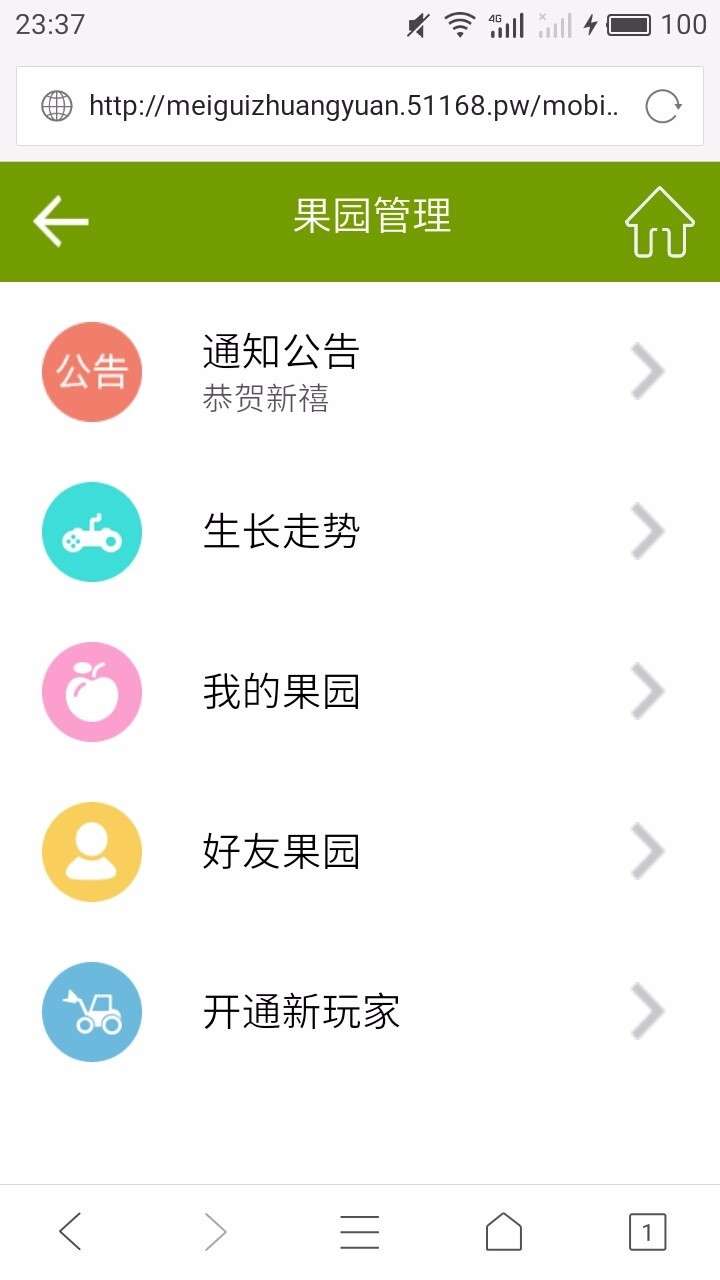Select the tractor icon beside 开通新玩家
Viewport: 720px width, 1280px height.
click(x=92, y=1011)
